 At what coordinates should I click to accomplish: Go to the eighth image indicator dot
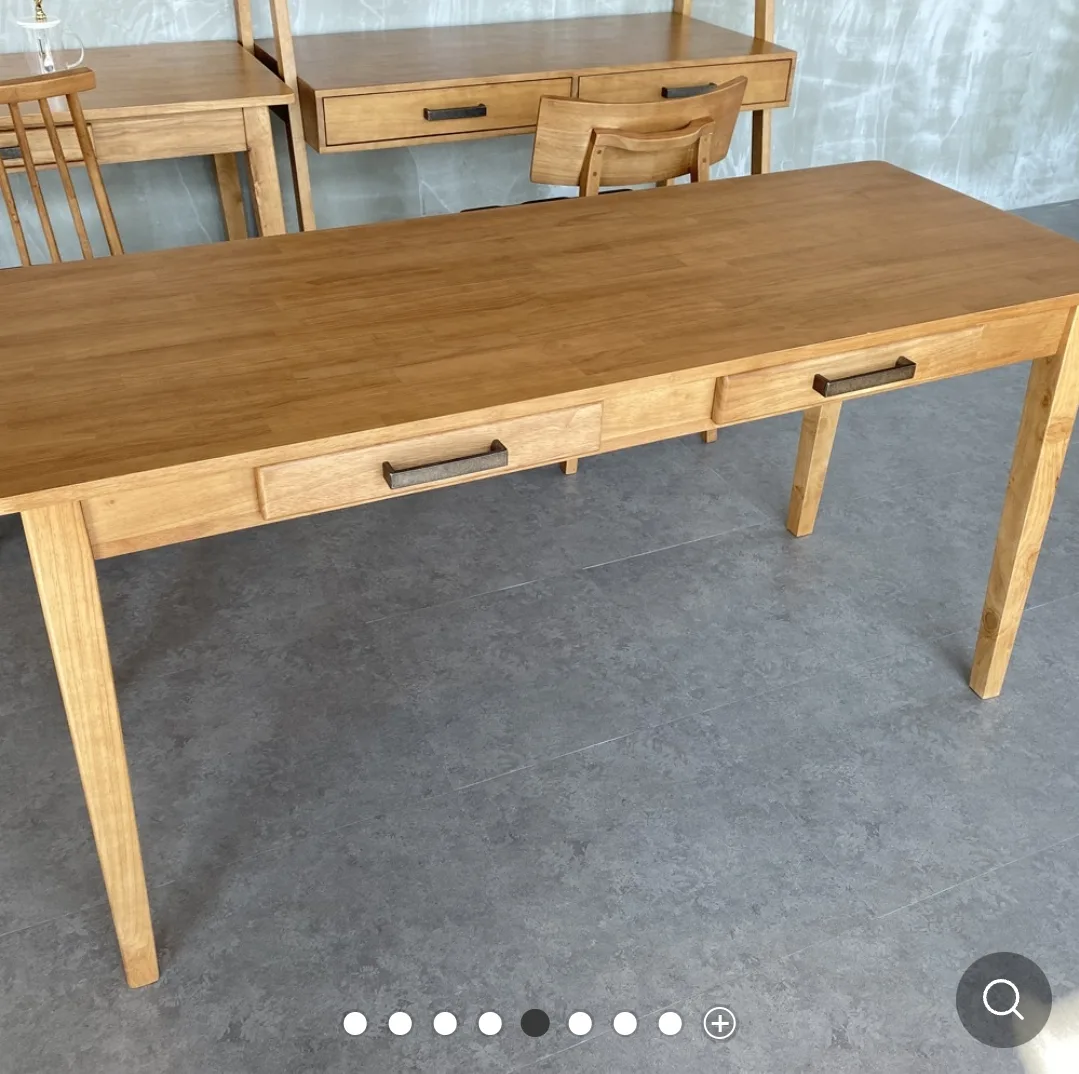(x=670, y=1023)
